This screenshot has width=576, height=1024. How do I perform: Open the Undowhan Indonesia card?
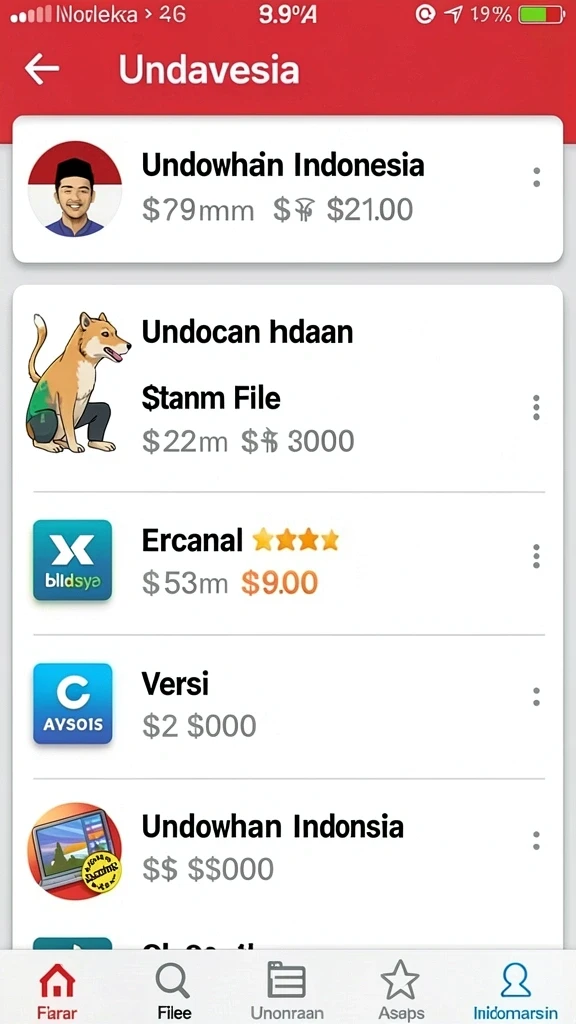tap(287, 189)
